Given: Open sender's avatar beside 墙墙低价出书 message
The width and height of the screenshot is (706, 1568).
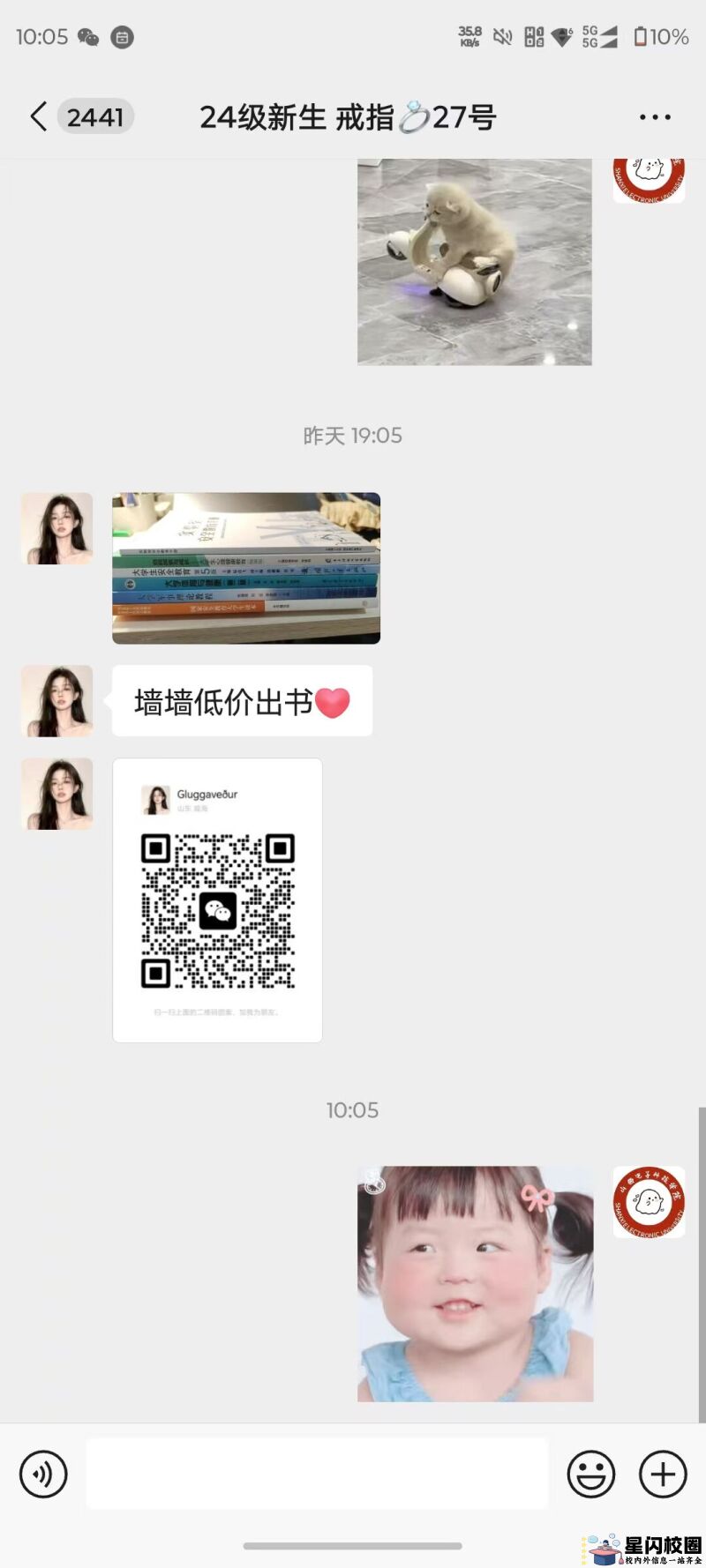Looking at the screenshot, I should [57, 701].
